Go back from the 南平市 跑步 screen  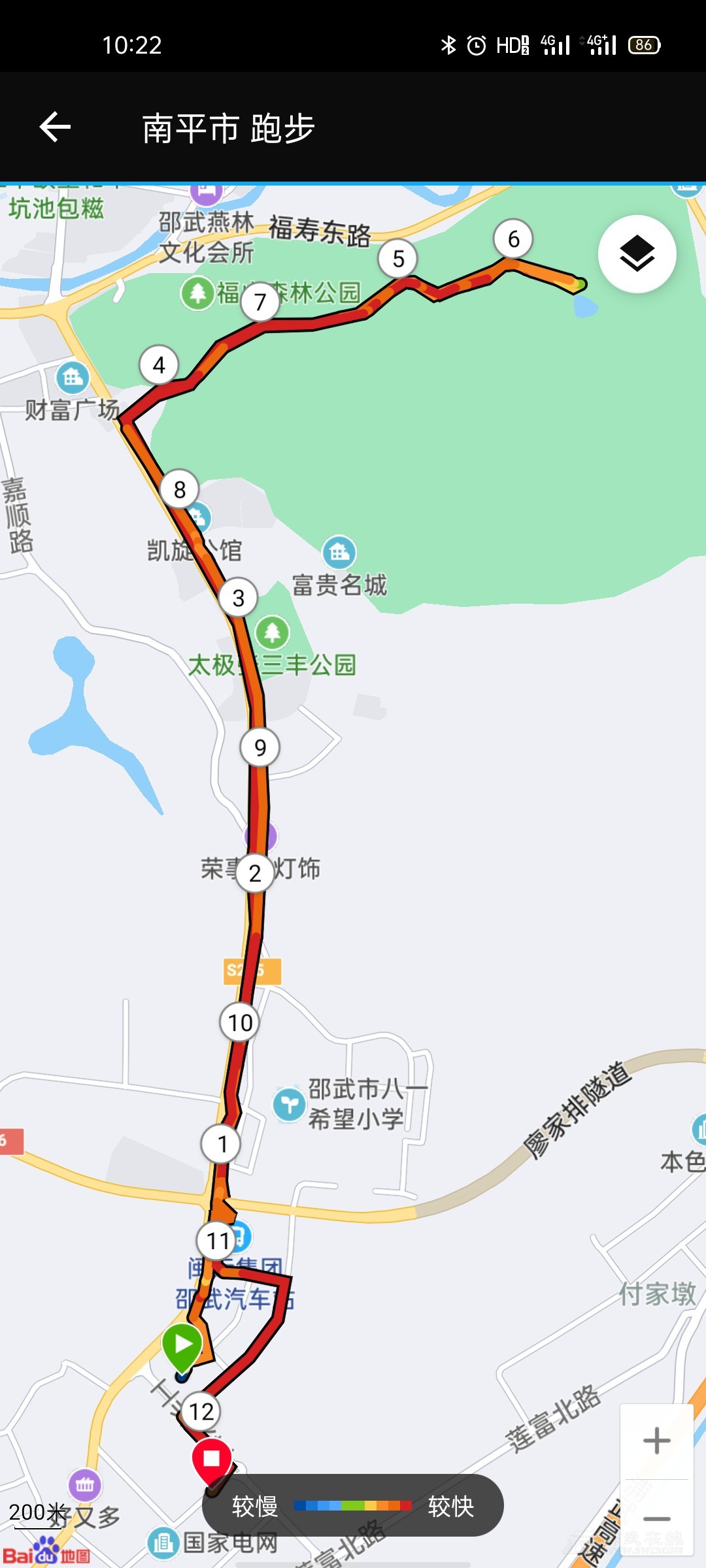tap(55, 127)
